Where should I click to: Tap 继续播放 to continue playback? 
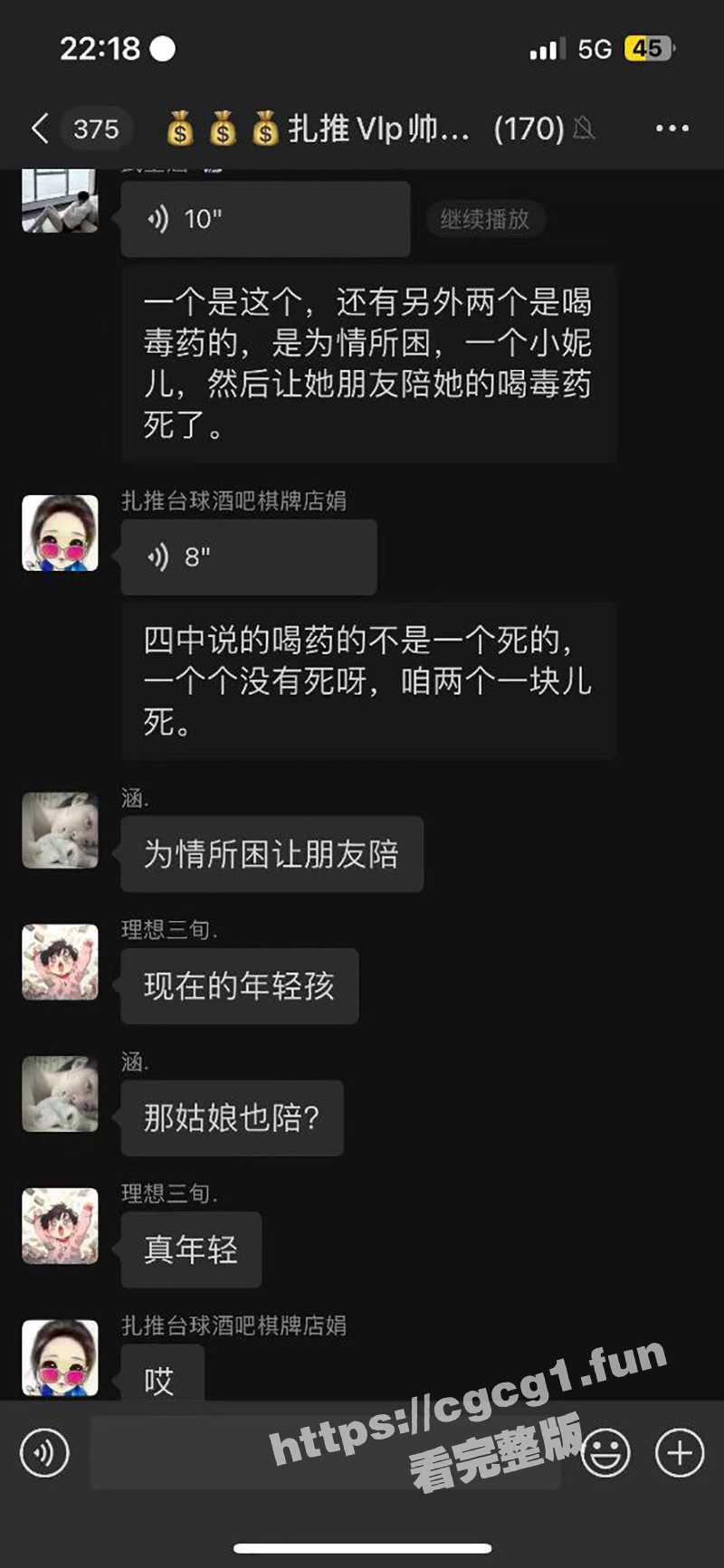click(x=484, y=219)
